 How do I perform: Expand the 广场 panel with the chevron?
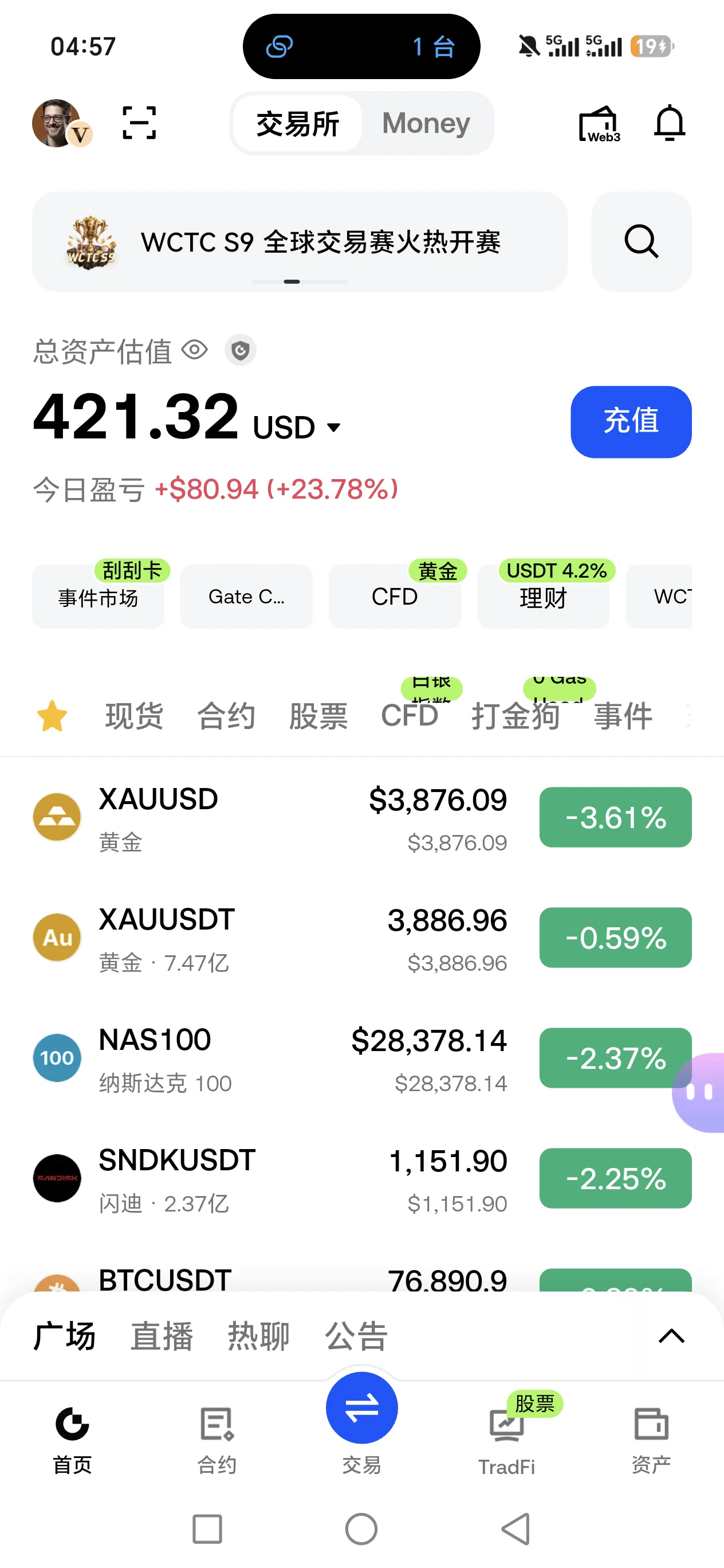pyautogui.click(x=672, y=1336)
